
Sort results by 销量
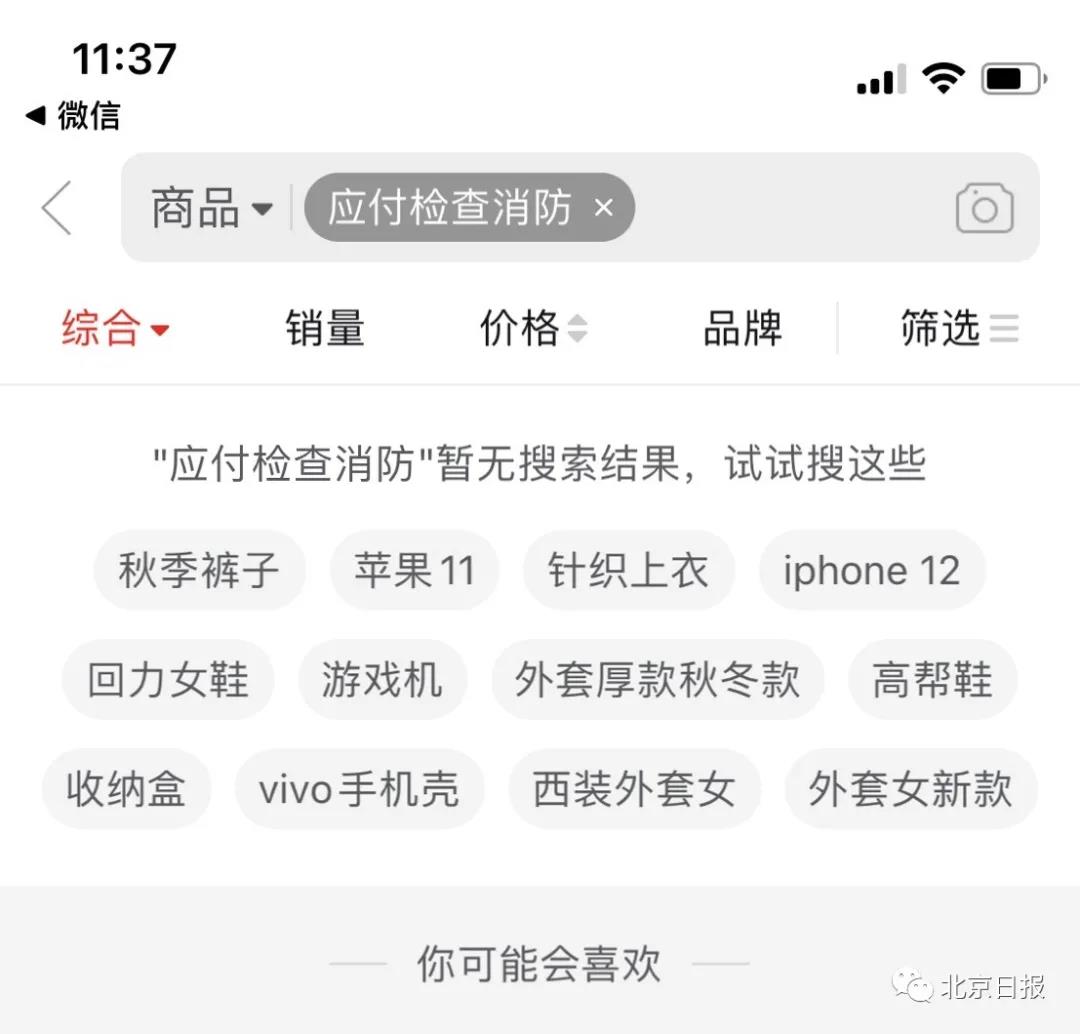[x=325, y=328]
